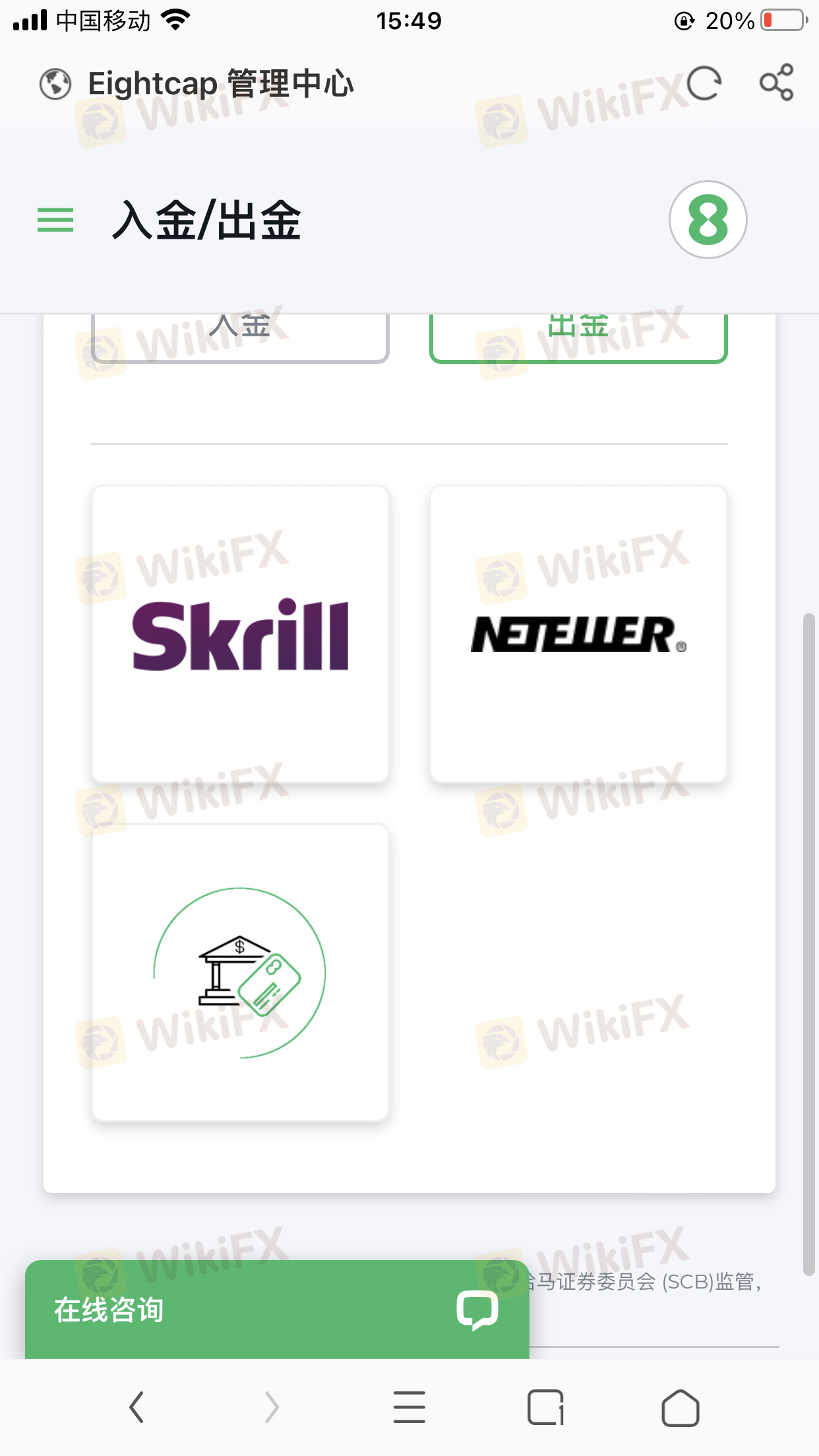This screenshot has height=1456, width=819.
Task: Open the browser menu button
Action: point(409,1407)
